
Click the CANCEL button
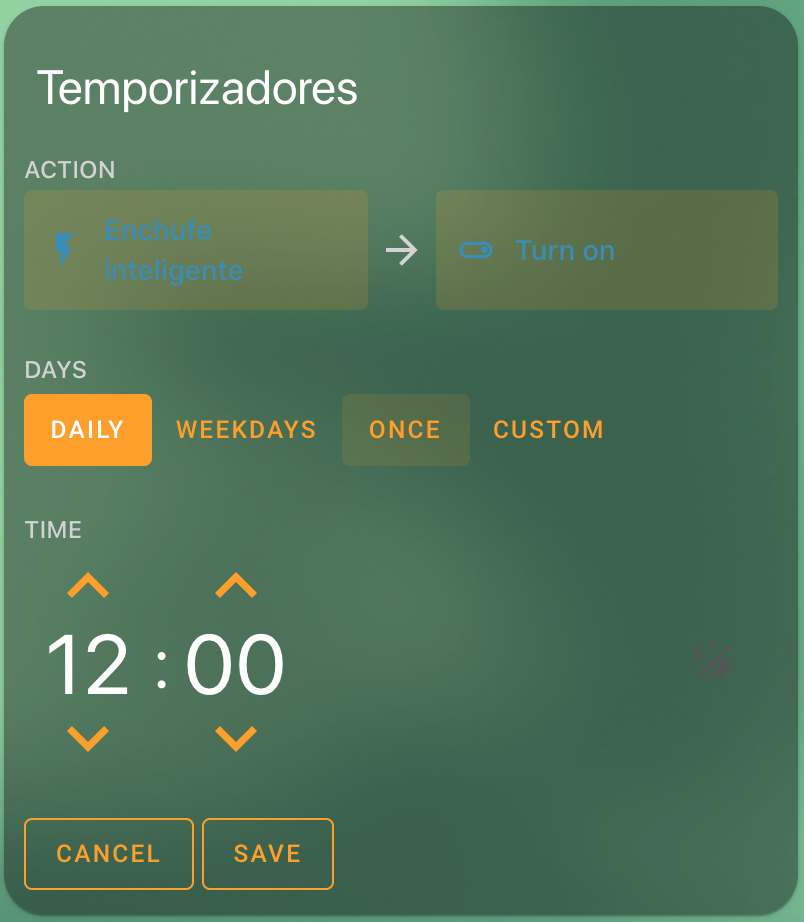tap(108, 853)
